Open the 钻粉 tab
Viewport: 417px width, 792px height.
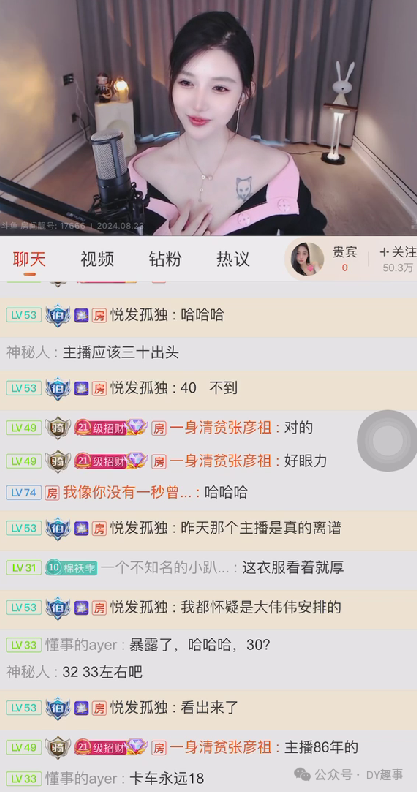point(165,259)
